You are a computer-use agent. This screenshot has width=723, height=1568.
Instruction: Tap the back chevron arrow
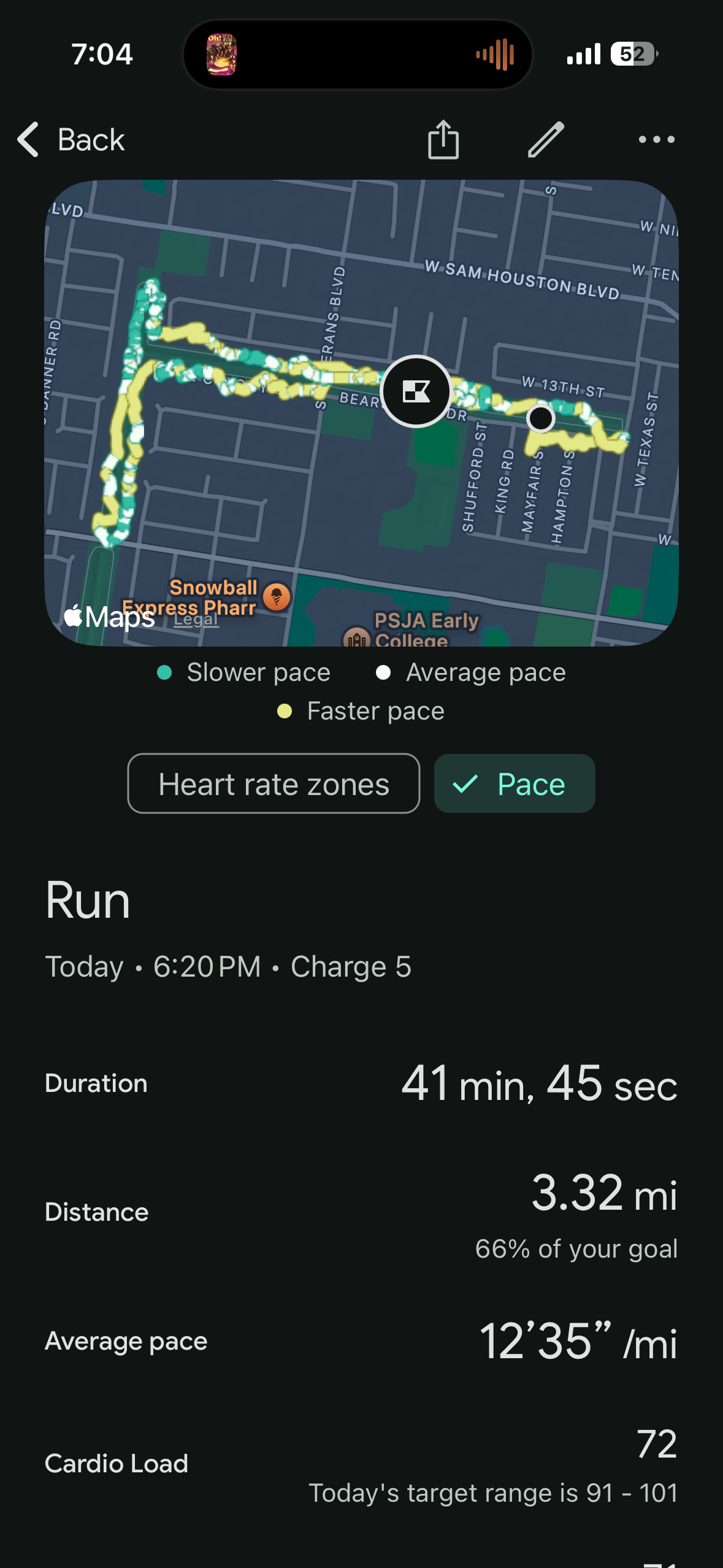pos(27,140)
